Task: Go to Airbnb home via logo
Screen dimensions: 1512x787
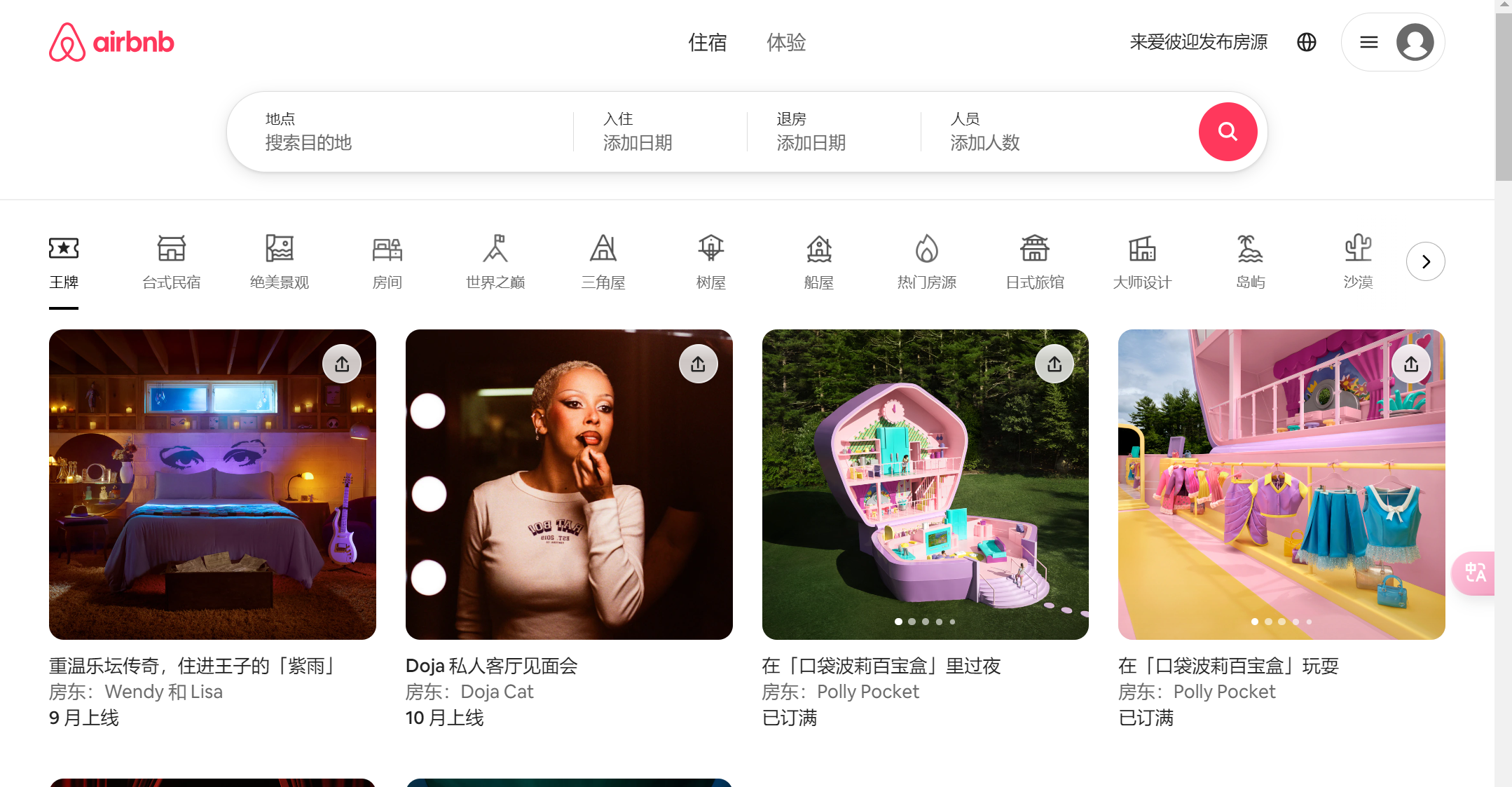Action: point(111,42)
